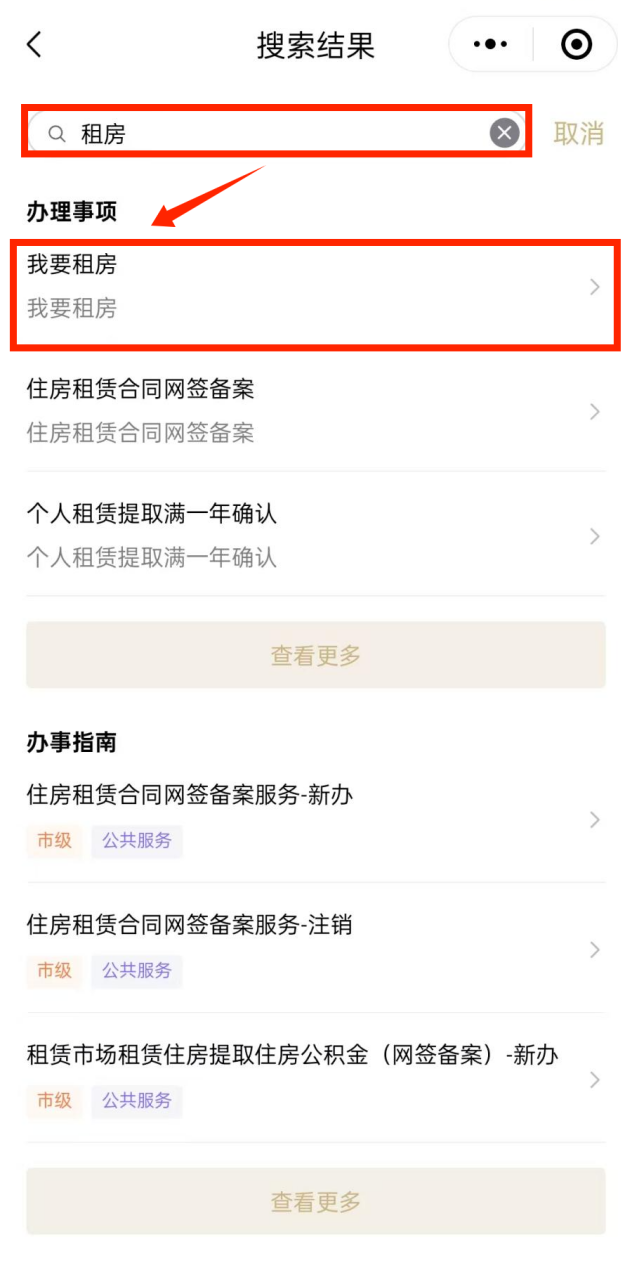Screen dimensions: 632x1265
Task: View more guides under 办事指南
Action: click(x=315, y=1201)
